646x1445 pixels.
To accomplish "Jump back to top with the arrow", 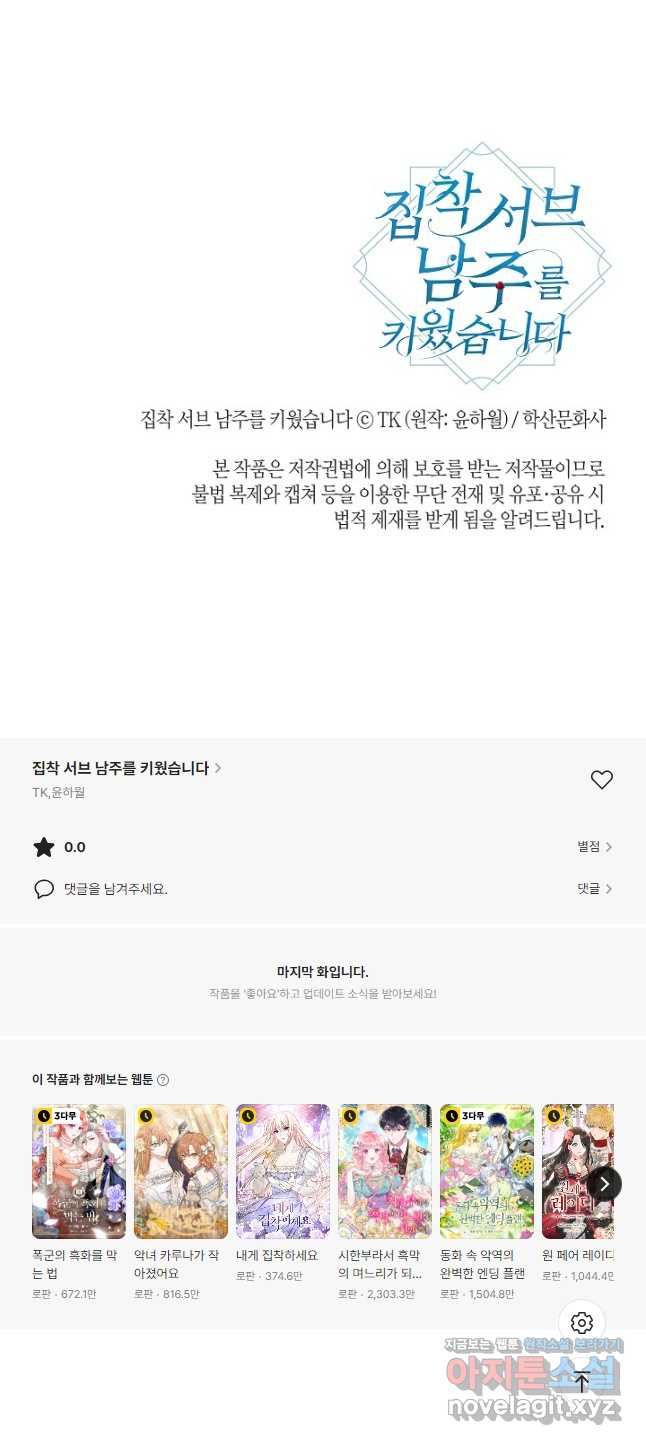I will (x=582, y=1383).
